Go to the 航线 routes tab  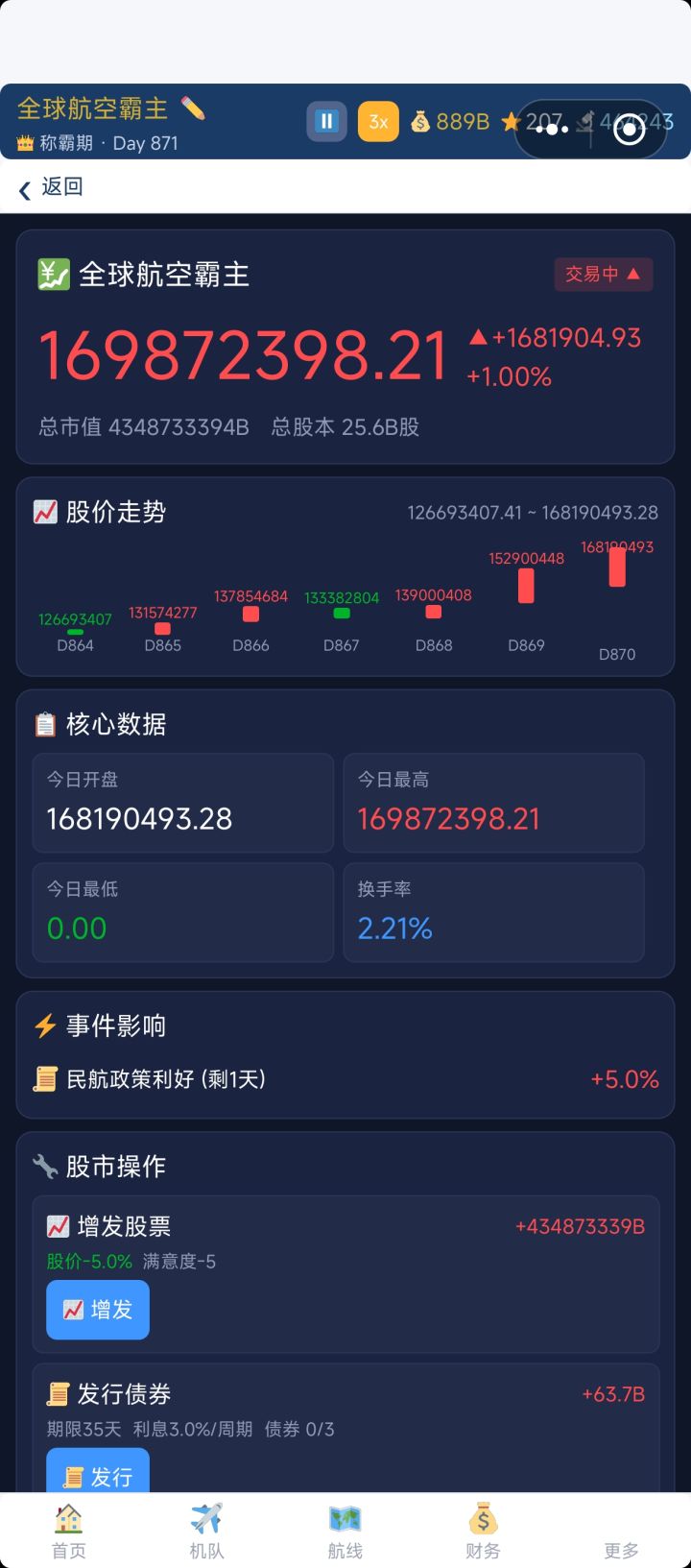coord(345,1532)
